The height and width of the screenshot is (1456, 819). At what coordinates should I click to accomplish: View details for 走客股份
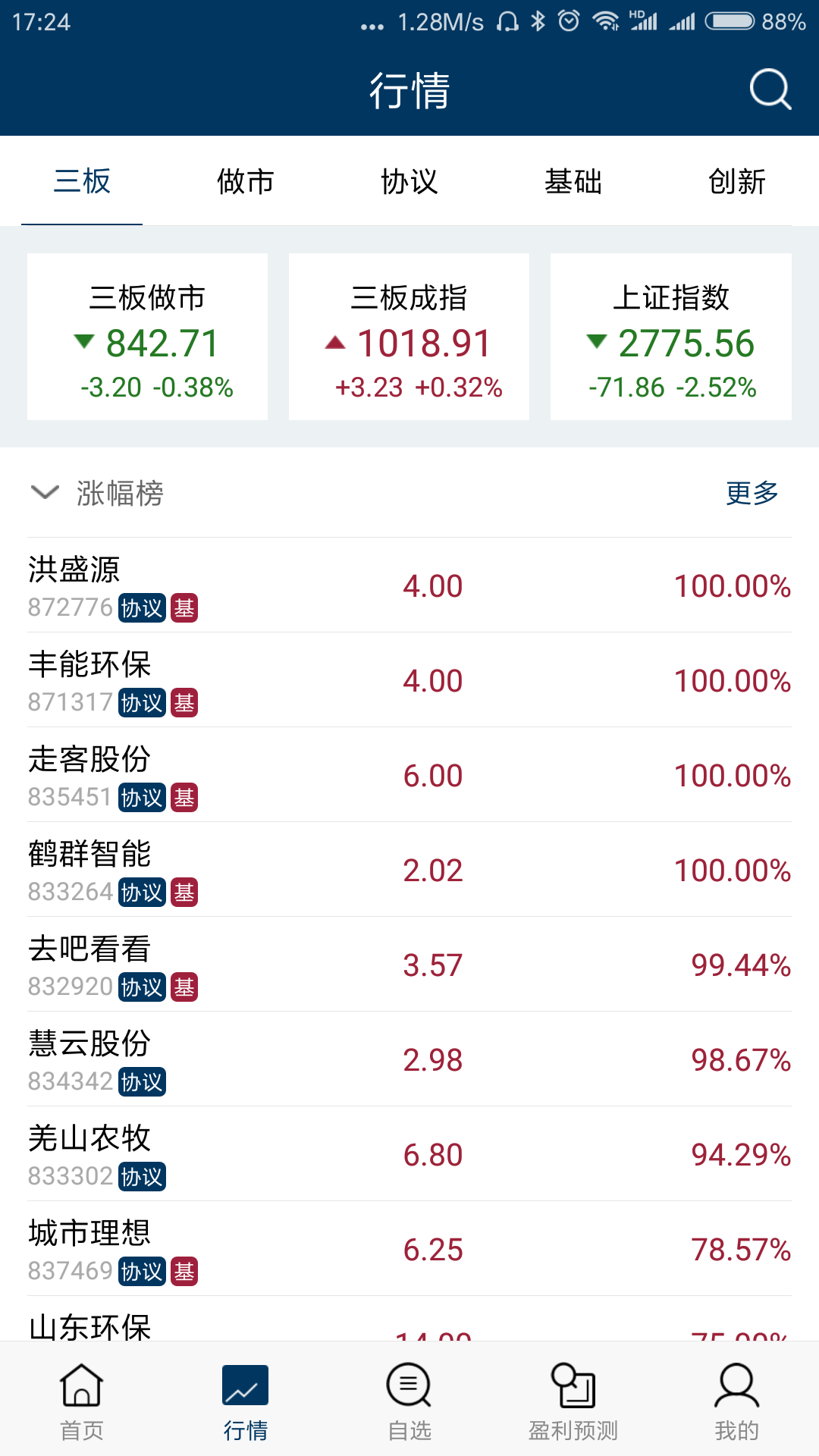[x=409, y=775]
